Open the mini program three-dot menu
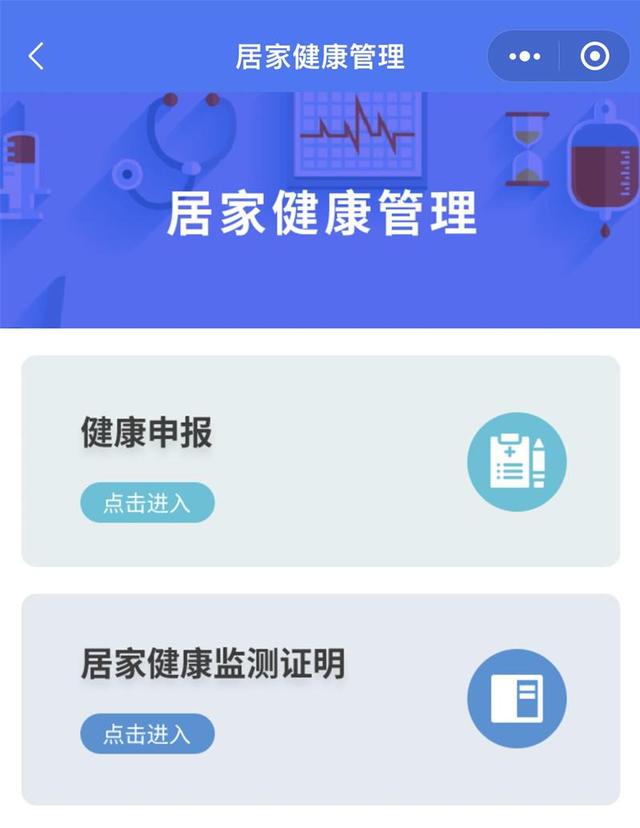Viewport: 640px width, 828px height. 524,57
